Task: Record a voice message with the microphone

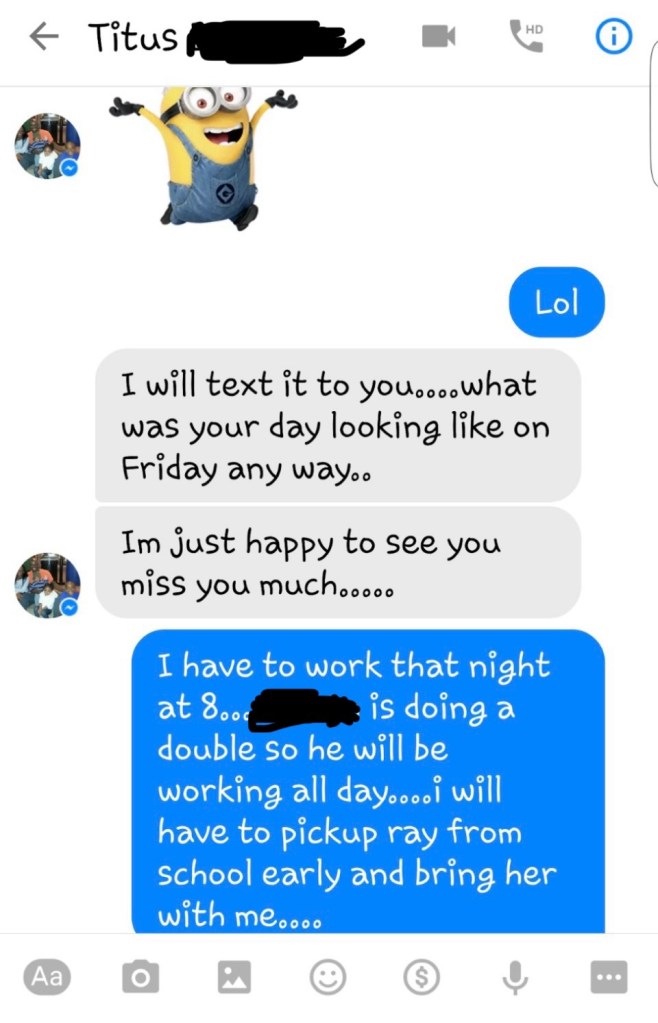Action: click(515, 977)
